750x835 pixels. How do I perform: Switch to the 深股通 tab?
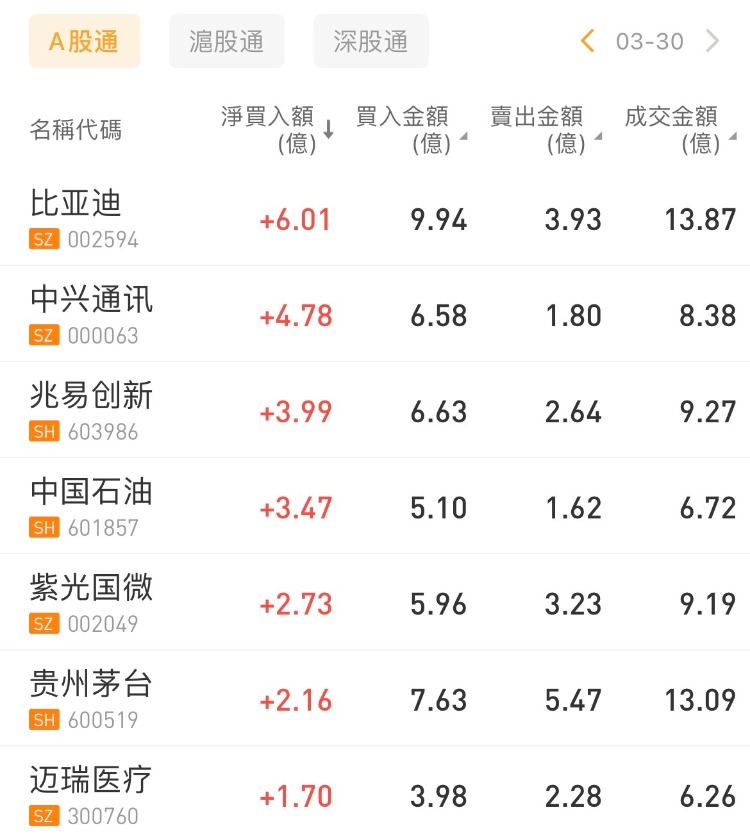pyautogui.click(x=370, y=41)
